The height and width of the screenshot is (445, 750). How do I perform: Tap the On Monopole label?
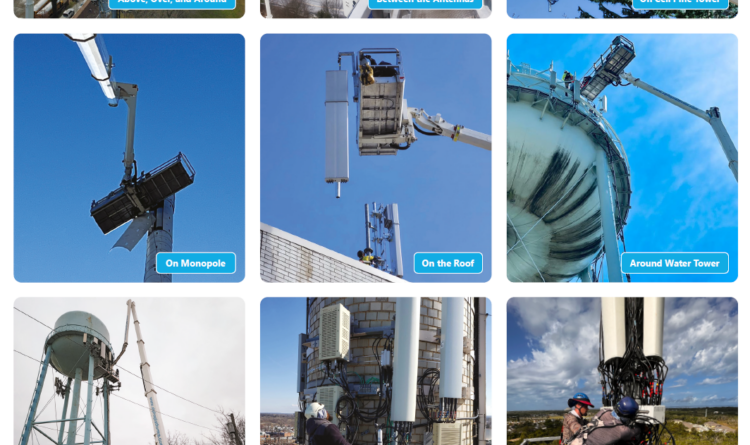196,263
